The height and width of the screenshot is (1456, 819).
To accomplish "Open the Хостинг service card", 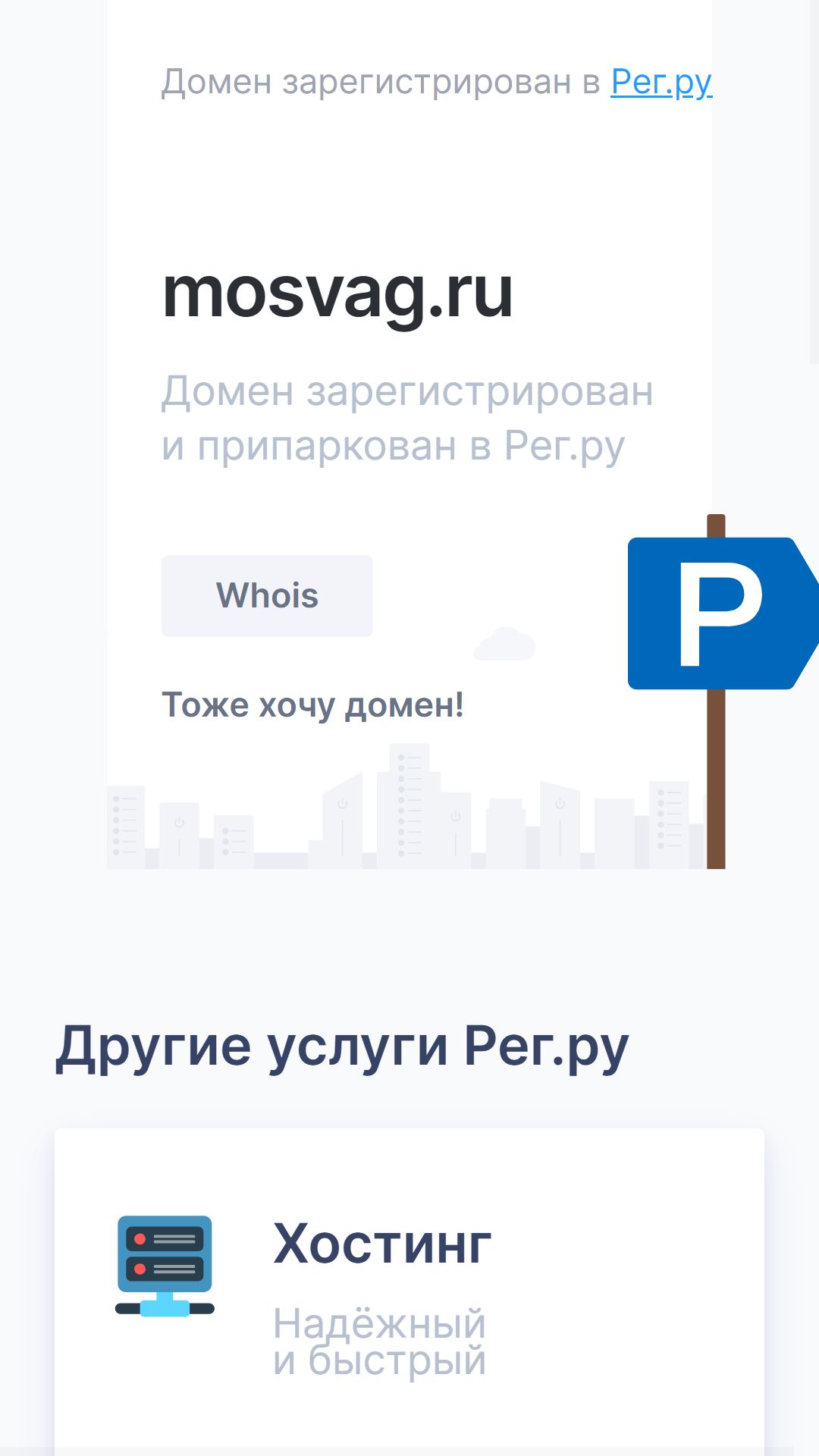I will coord(409,1291).
